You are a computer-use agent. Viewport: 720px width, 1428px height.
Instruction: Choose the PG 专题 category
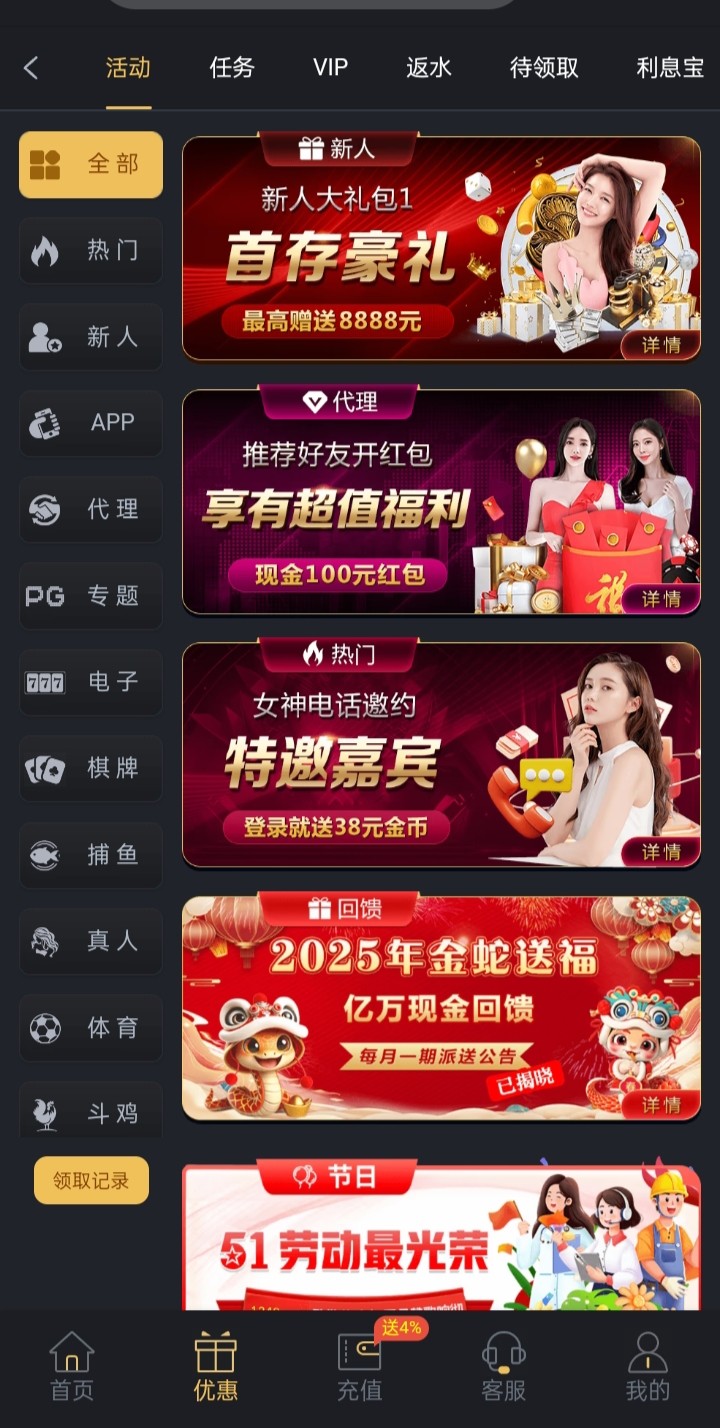point(91,596)
